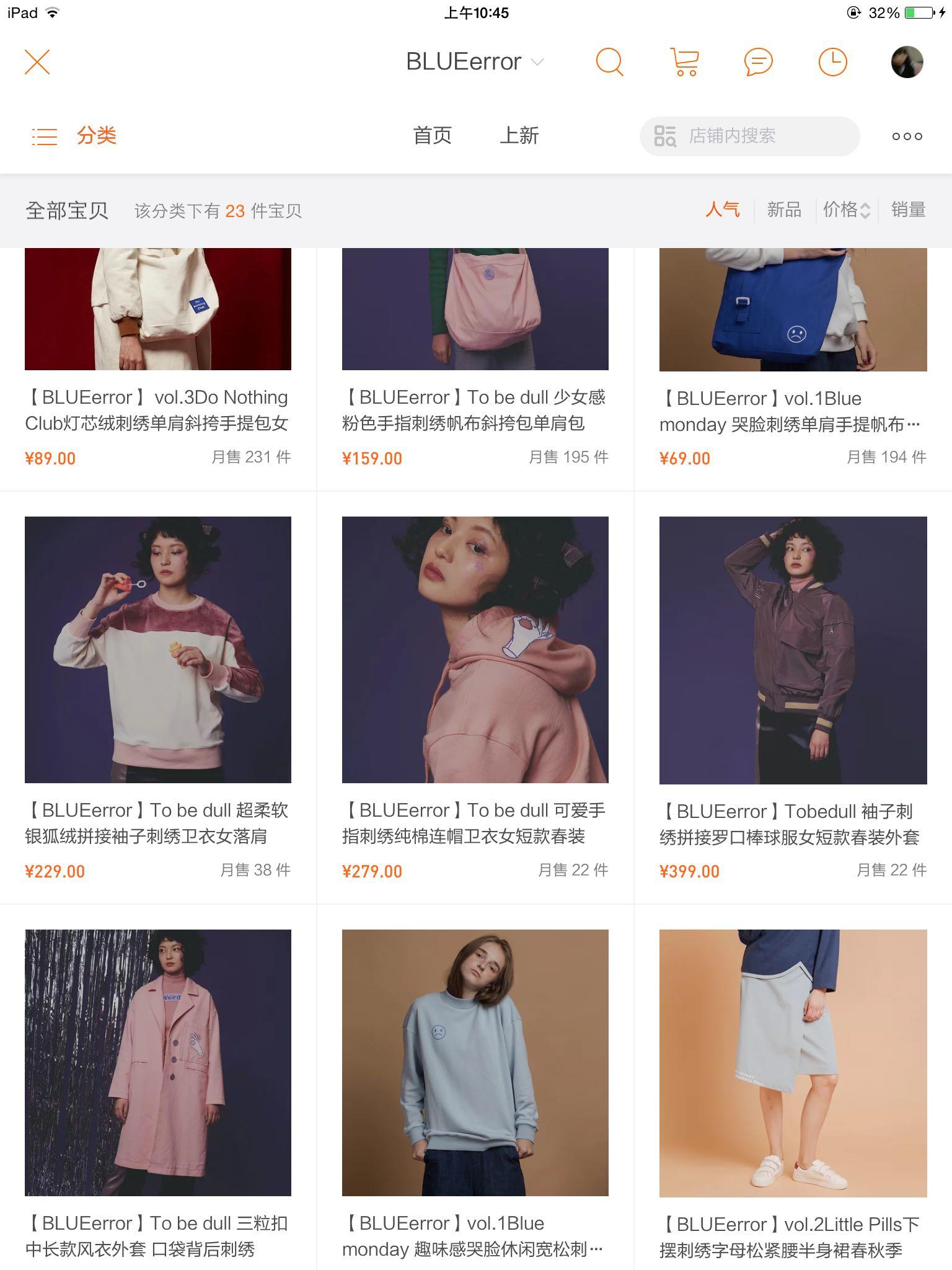Open the ¥229 银狐绒拼接 sweatshirt item
The image size is (952, 1270).
[158, 649]
